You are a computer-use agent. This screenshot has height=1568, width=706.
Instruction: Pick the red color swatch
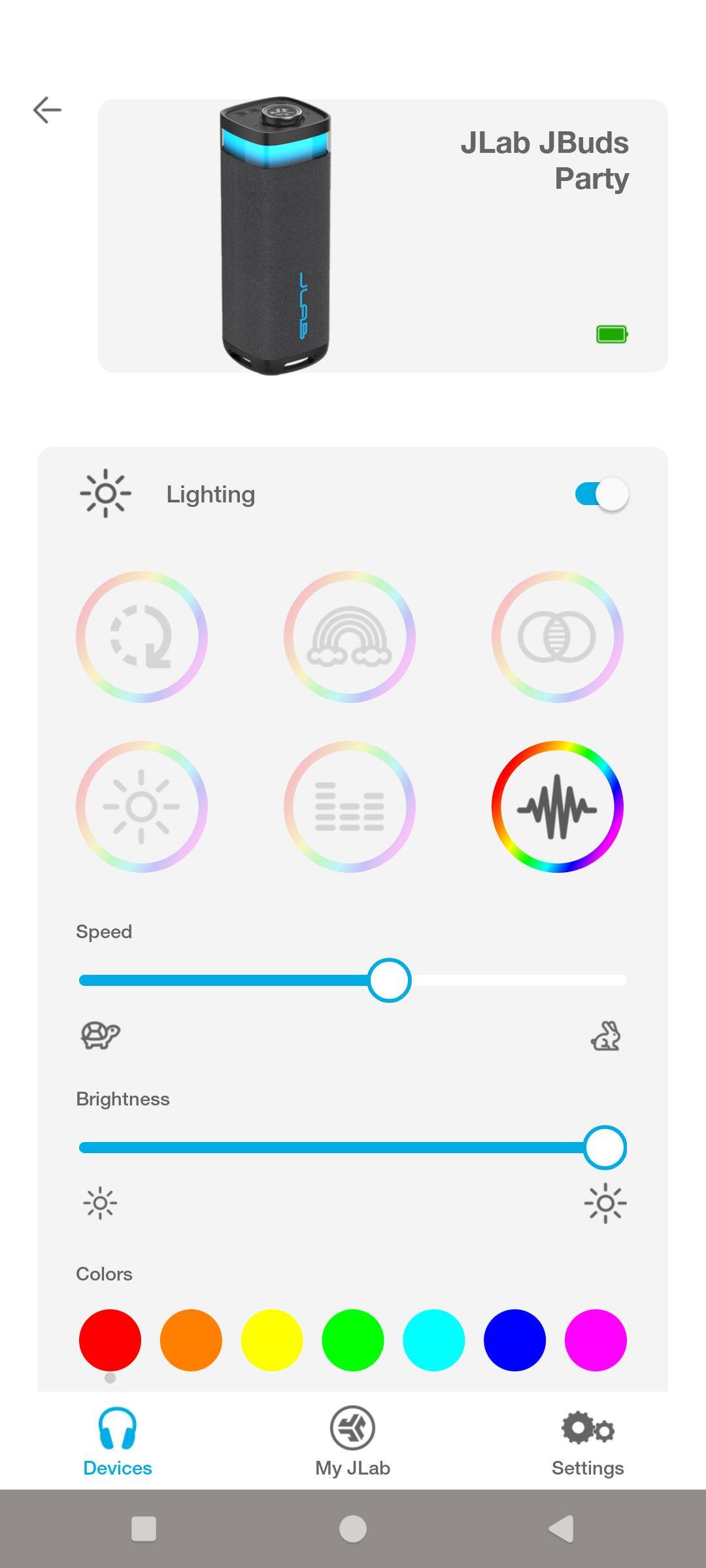click(110, 1340)
